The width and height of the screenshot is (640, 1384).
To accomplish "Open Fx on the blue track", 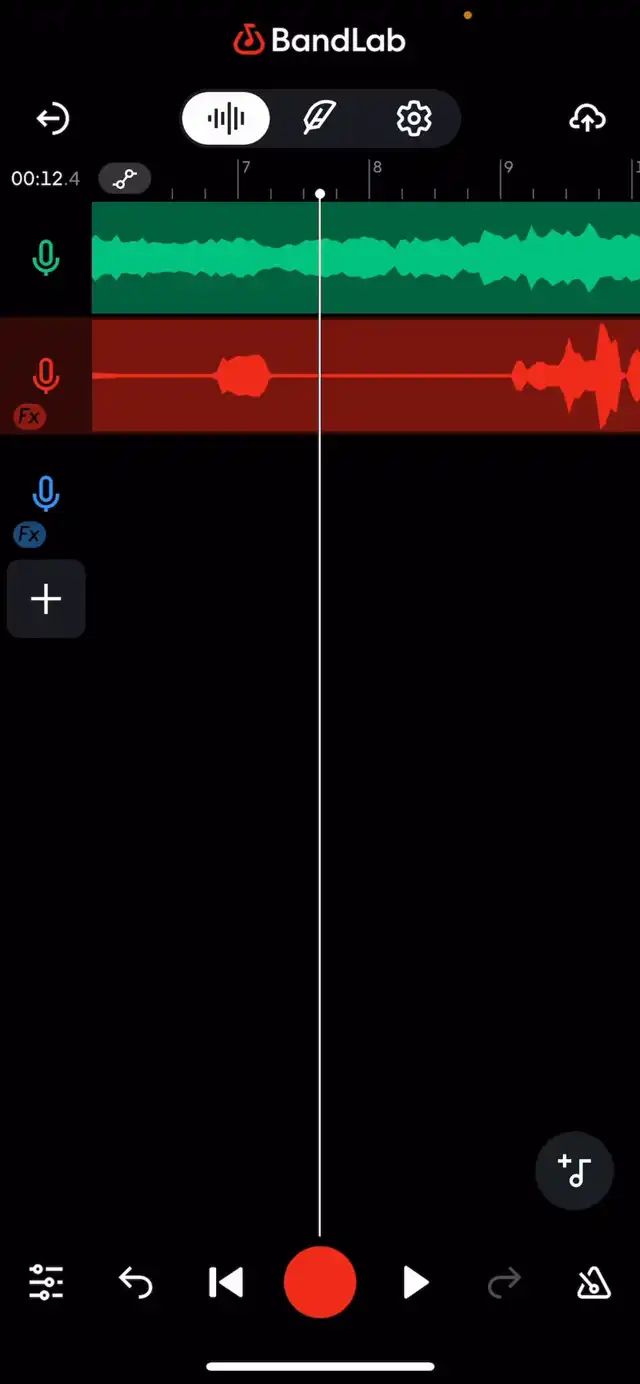I will pos(29,535).
